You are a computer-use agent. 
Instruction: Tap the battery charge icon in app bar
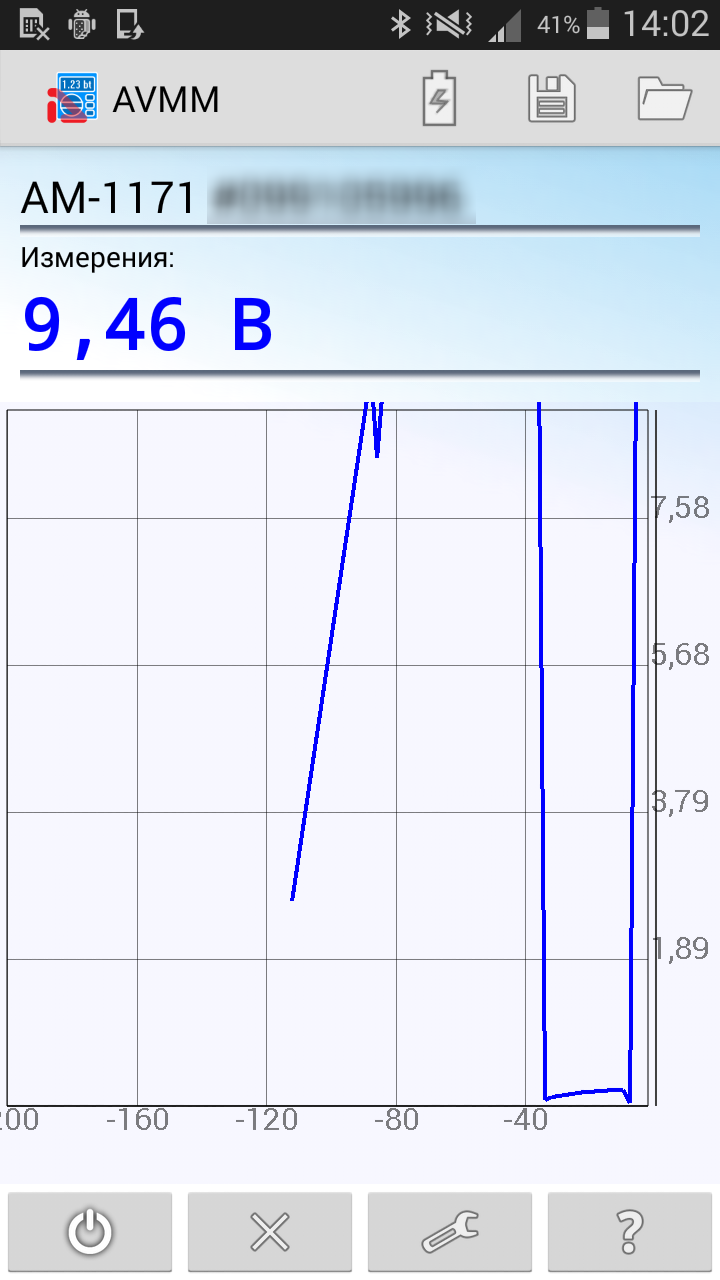440,98
